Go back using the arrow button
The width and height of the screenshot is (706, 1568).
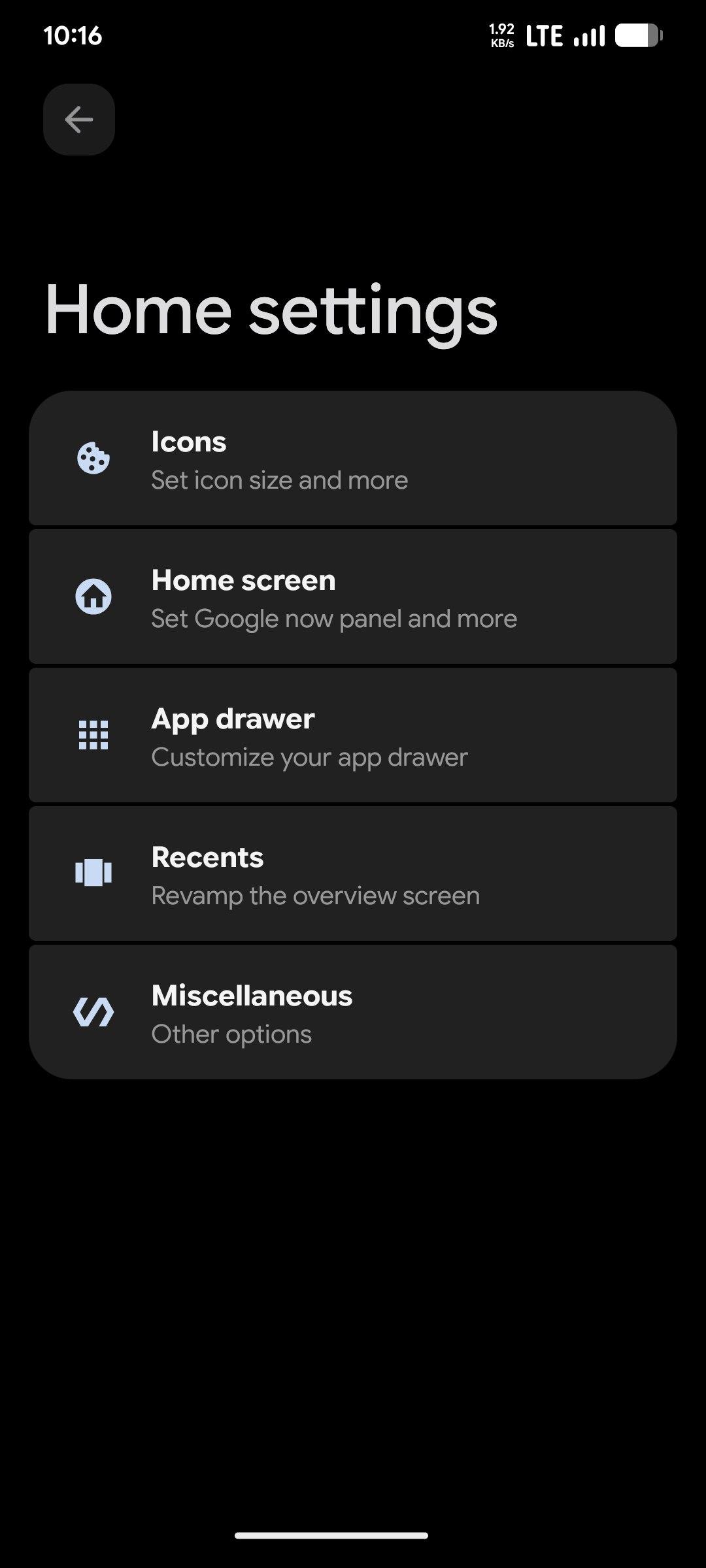pyautogui.click(x=79, y=120)
